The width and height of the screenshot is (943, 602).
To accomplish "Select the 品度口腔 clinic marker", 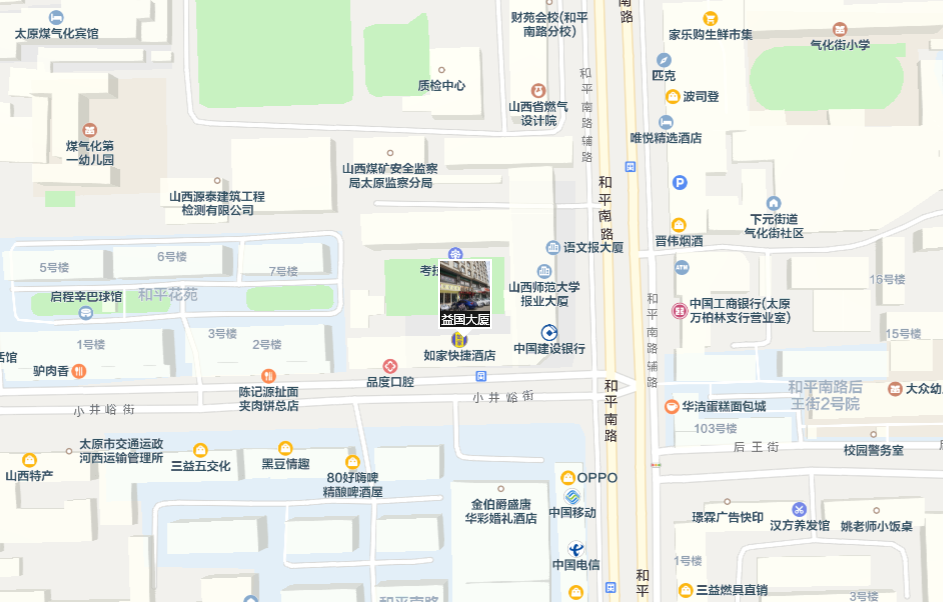I will click(x=390, y=366).
